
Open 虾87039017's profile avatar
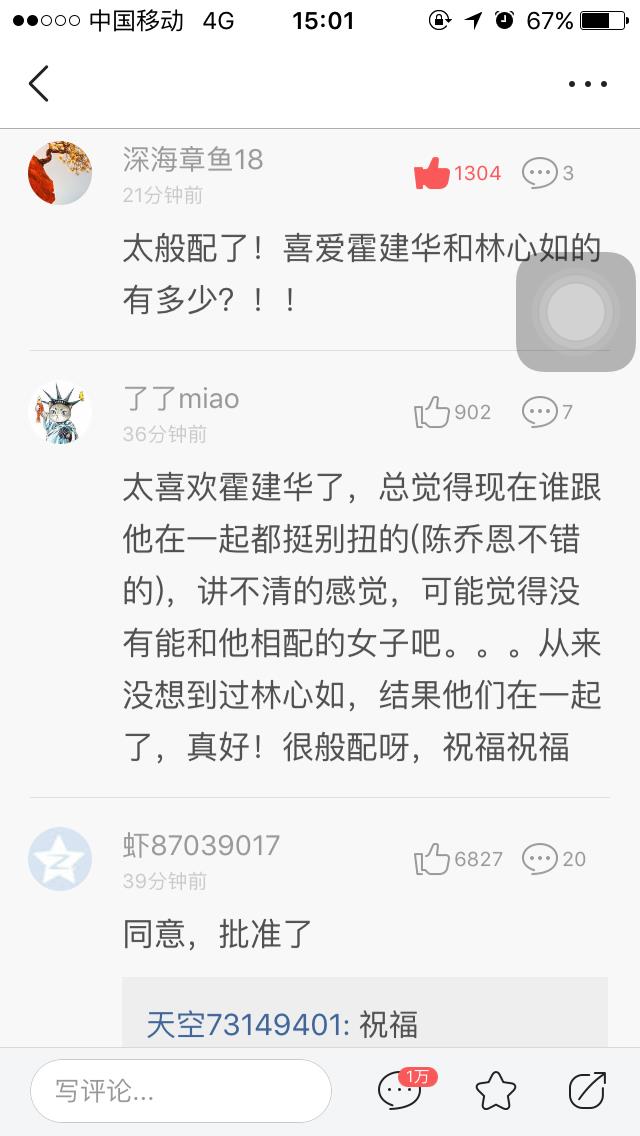[60, 858]
